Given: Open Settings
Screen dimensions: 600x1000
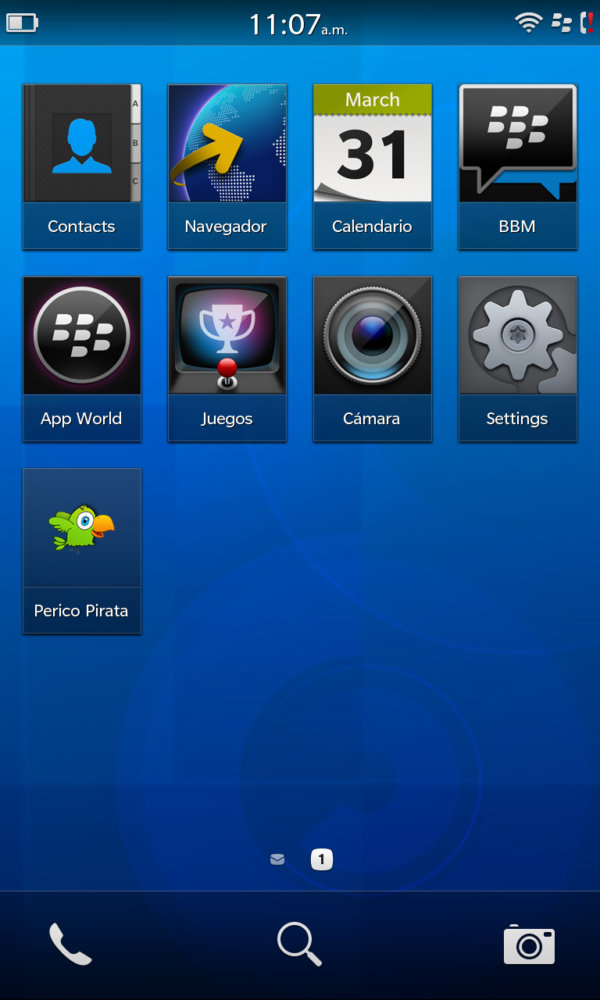Looking at the screenshot, I should click(517, 358).
